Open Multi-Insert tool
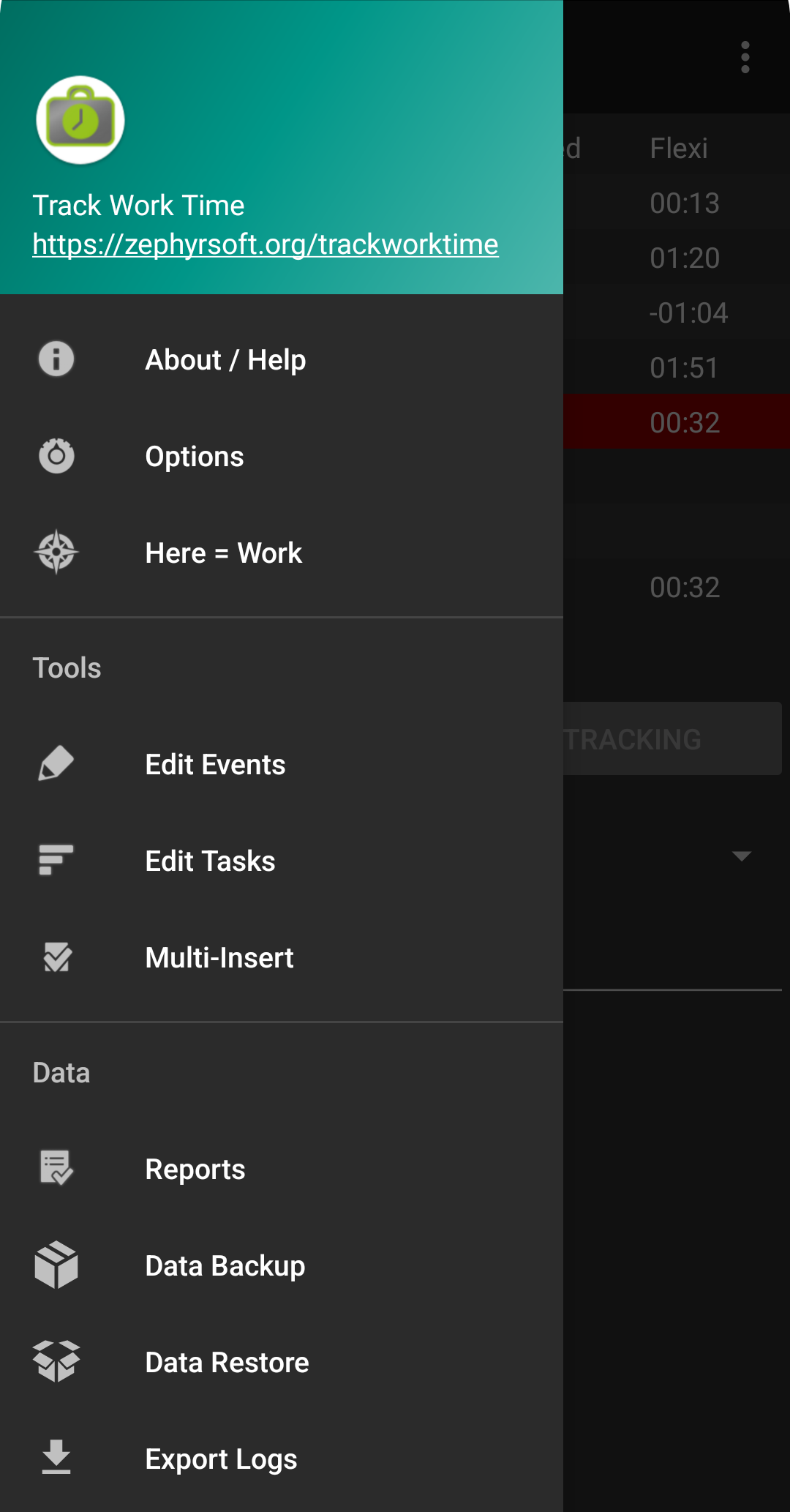Viewport: 790px width, 1512px height. (x=219, y=958)
